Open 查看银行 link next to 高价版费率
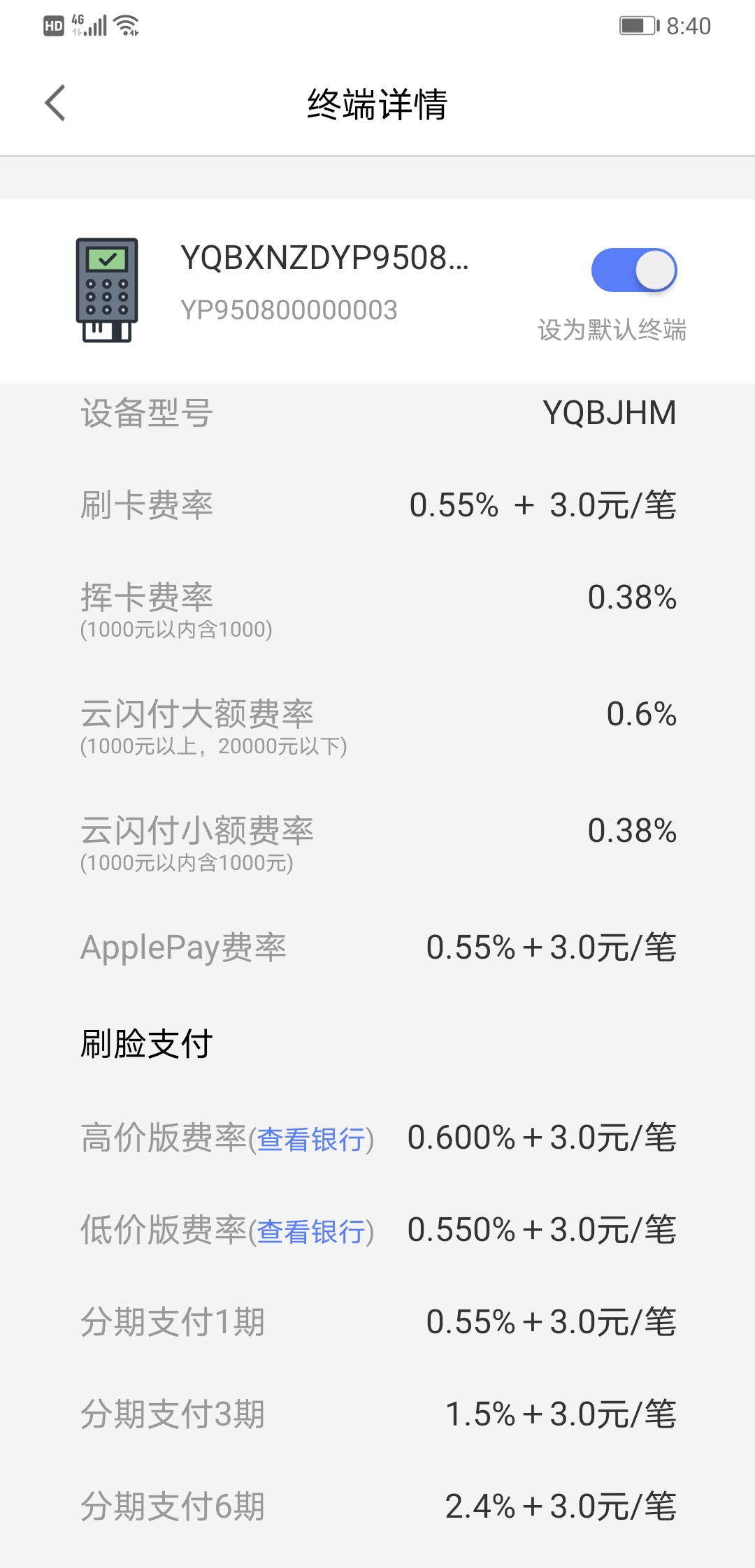This screenshot has width=755, height=1568. pos(311,1140)
